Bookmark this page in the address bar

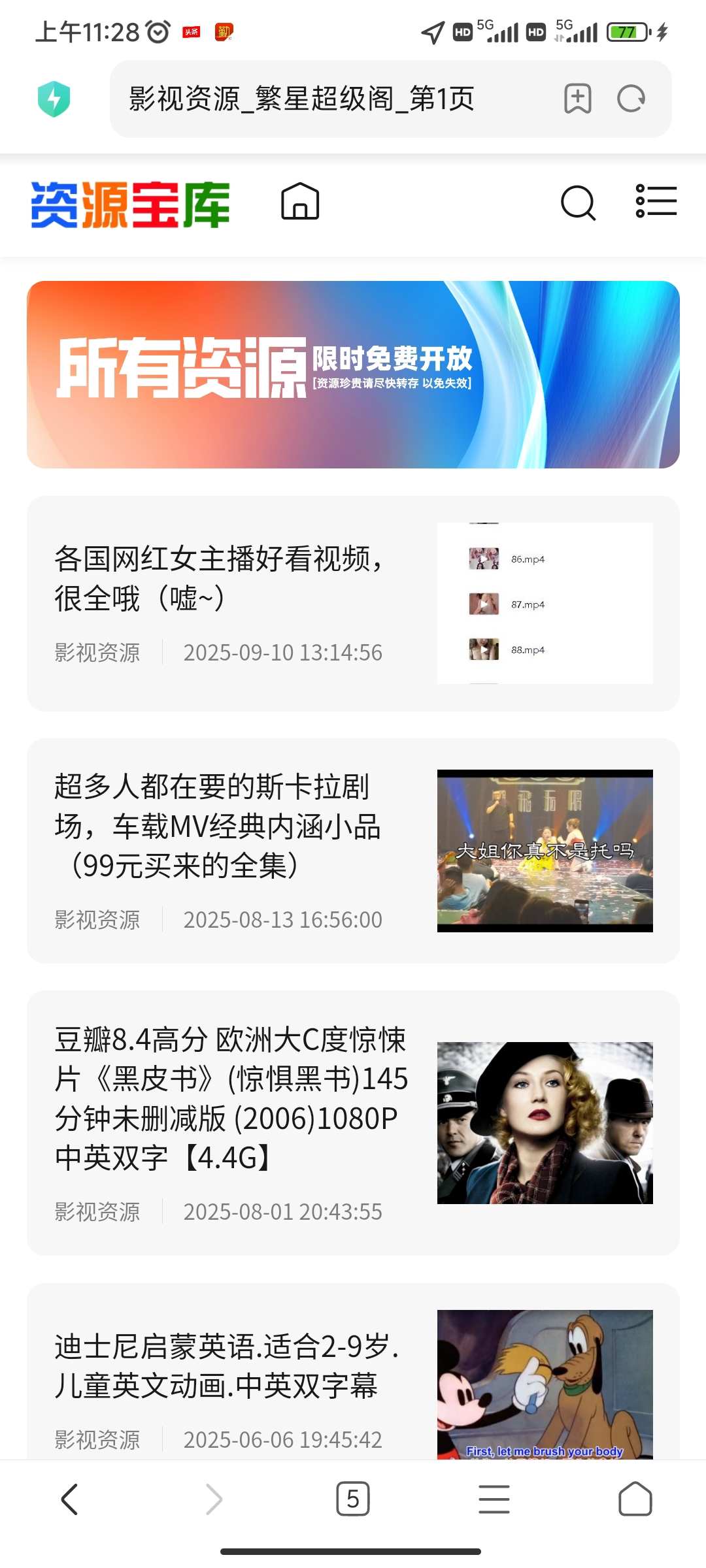pyautogui.click(x=577, y=99)
